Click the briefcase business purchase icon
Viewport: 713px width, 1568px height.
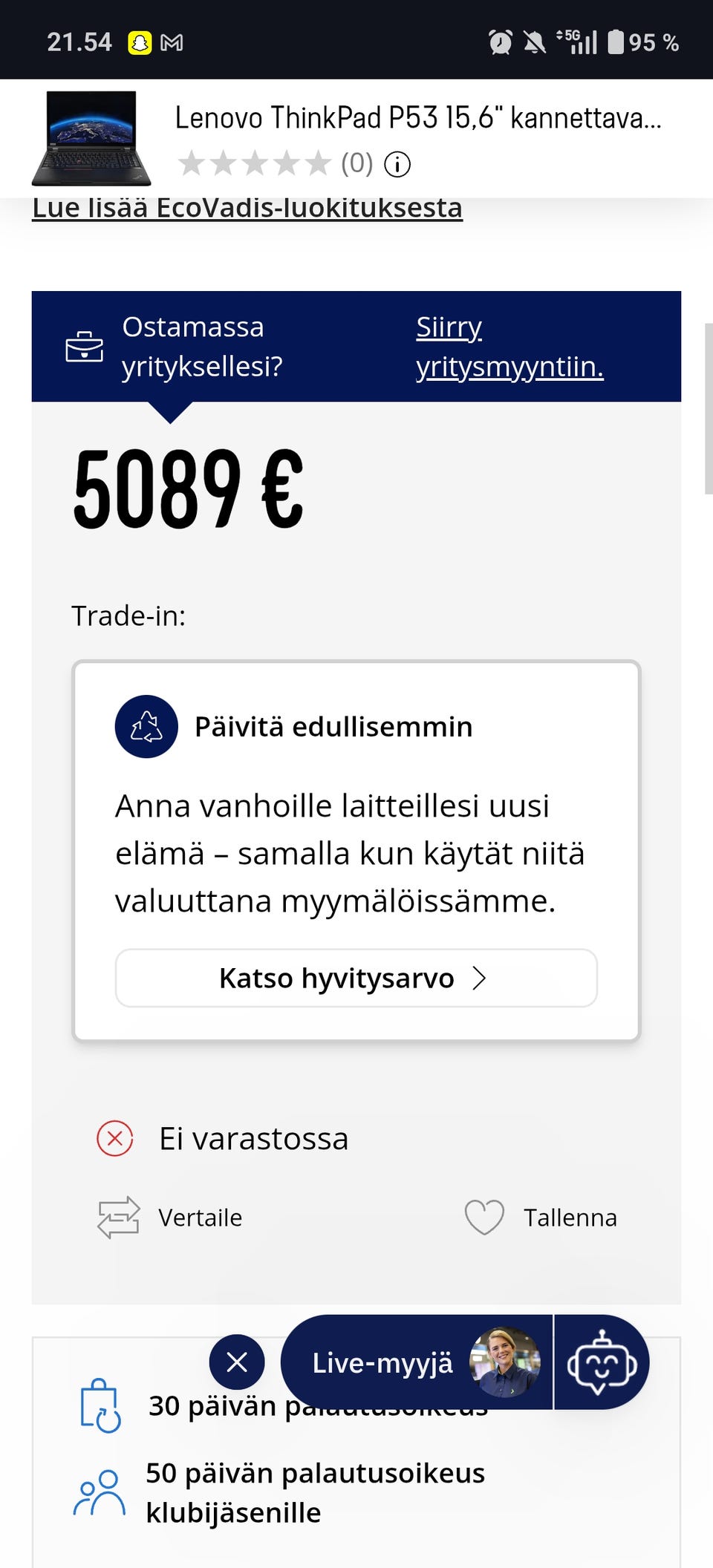[x=84, y=346]
